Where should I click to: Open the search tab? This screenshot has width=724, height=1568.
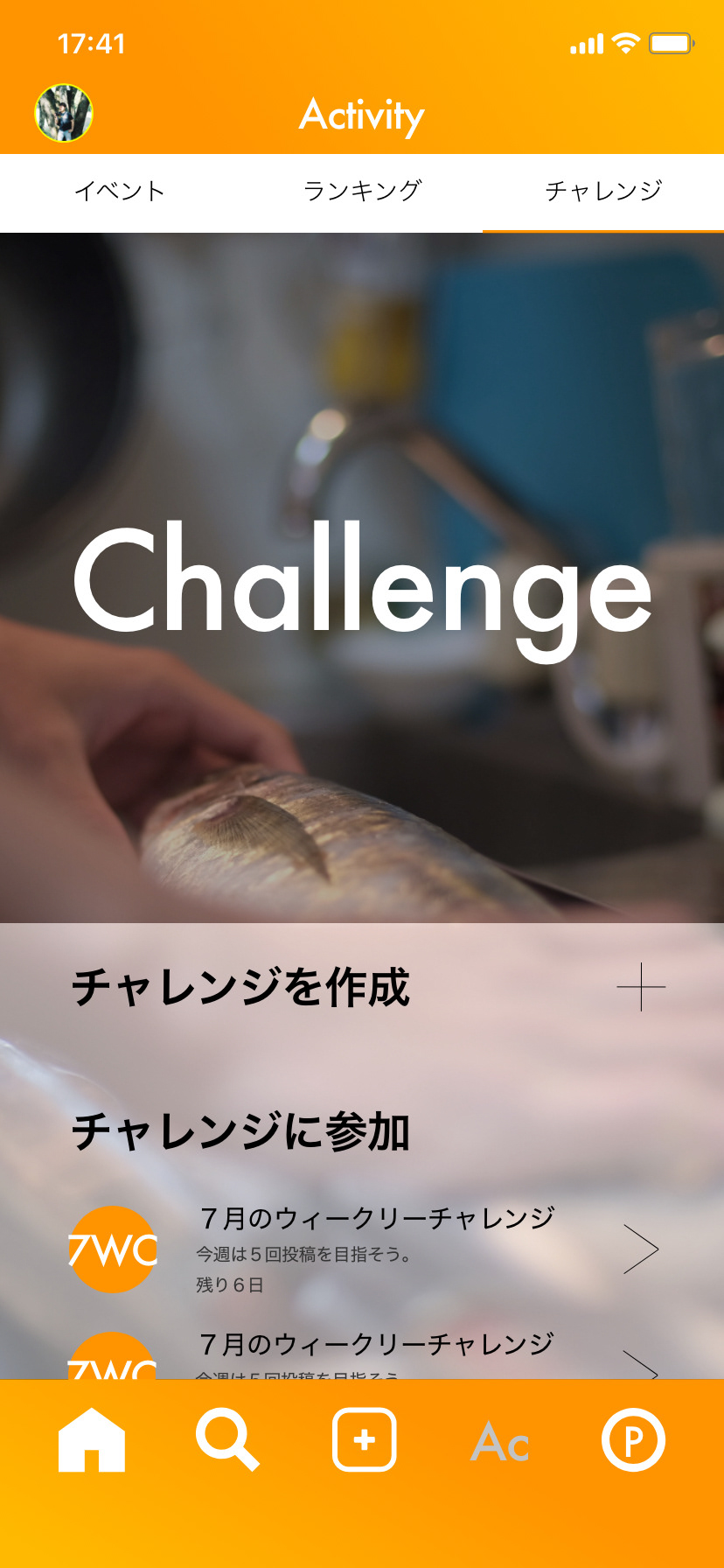tap(227, 1440)
